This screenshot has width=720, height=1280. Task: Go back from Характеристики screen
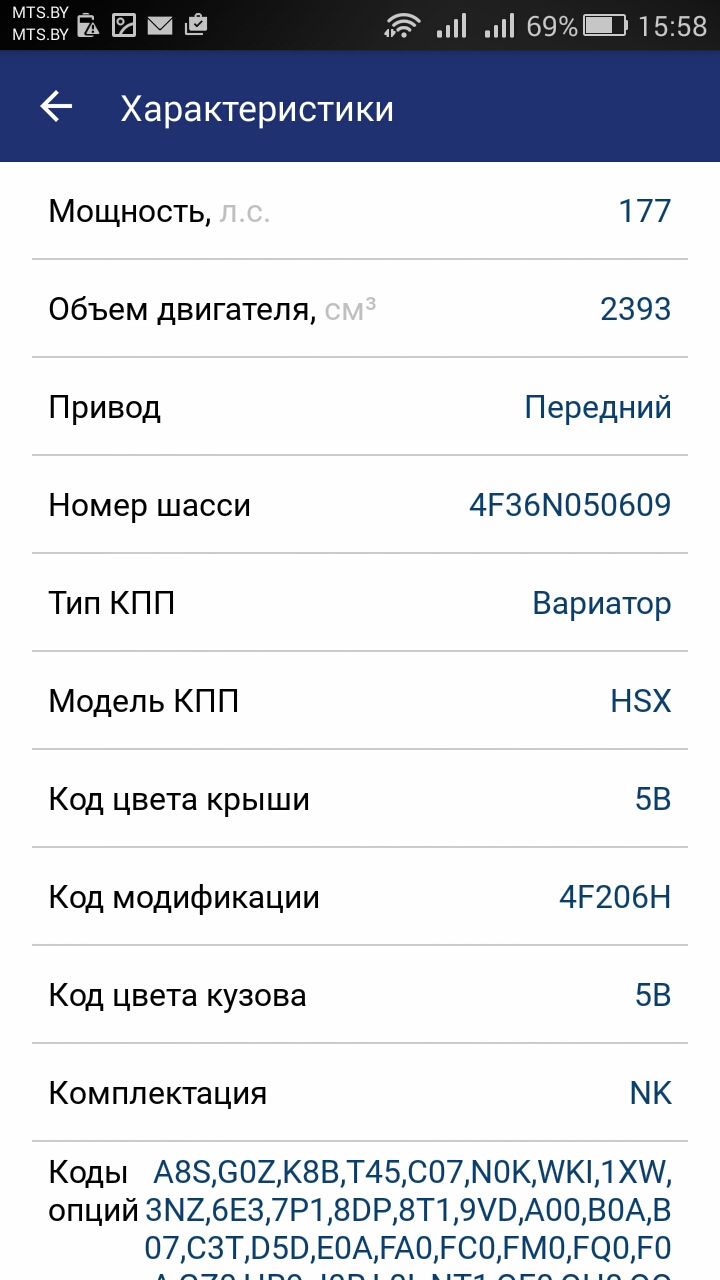click(56, 107)
